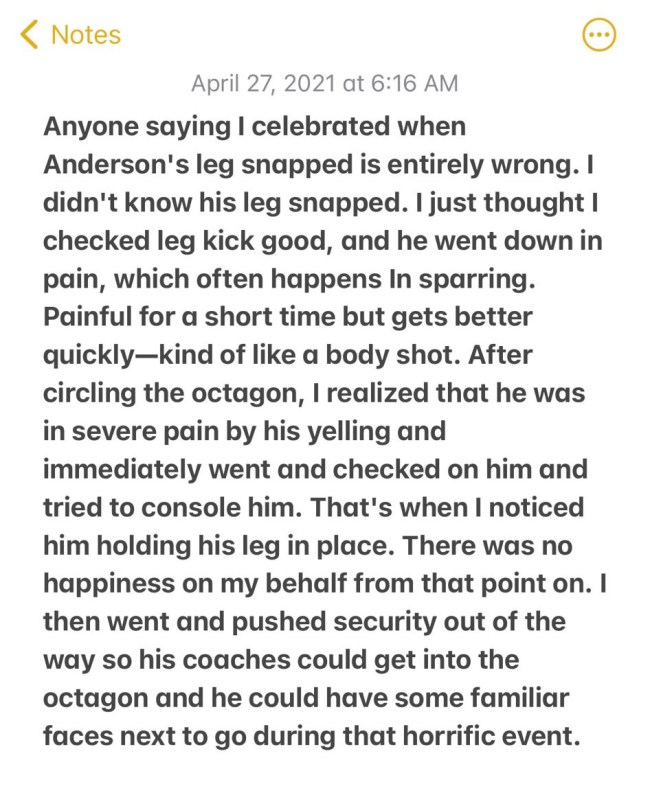The height and width of the screenshot is (806, 650).
Task: Open the more options ellipsis menu
Action: [x=598, y=36]
